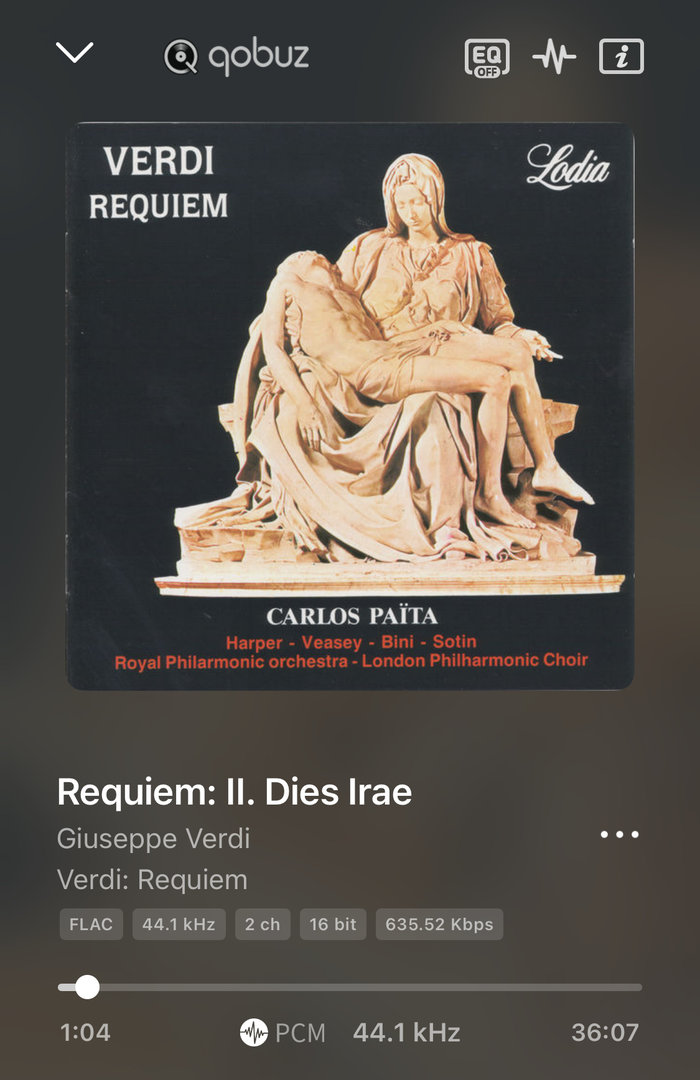
Task: Tap the playback progress bar
Action: (350, 987)
